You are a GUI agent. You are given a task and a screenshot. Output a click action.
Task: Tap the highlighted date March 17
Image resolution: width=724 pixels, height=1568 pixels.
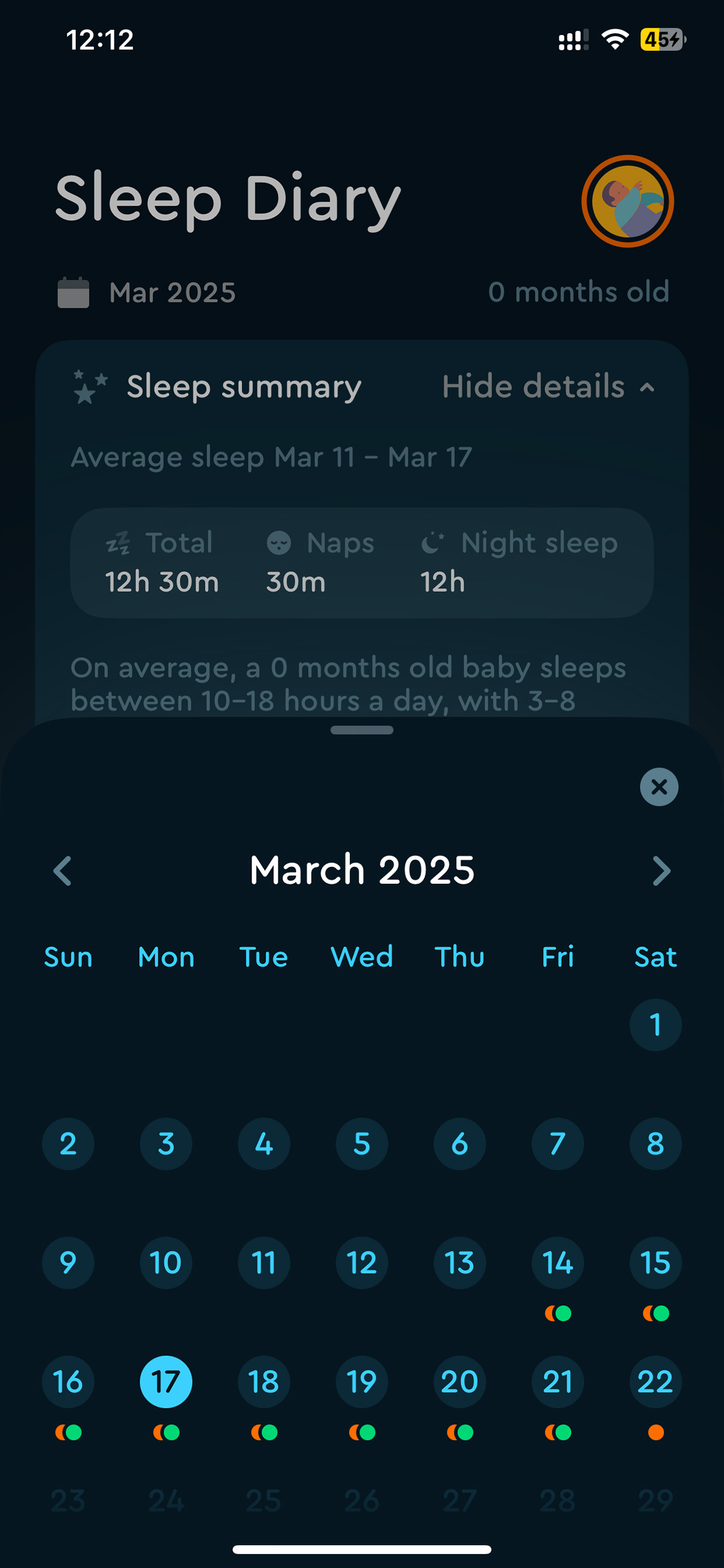point(165,1382)
